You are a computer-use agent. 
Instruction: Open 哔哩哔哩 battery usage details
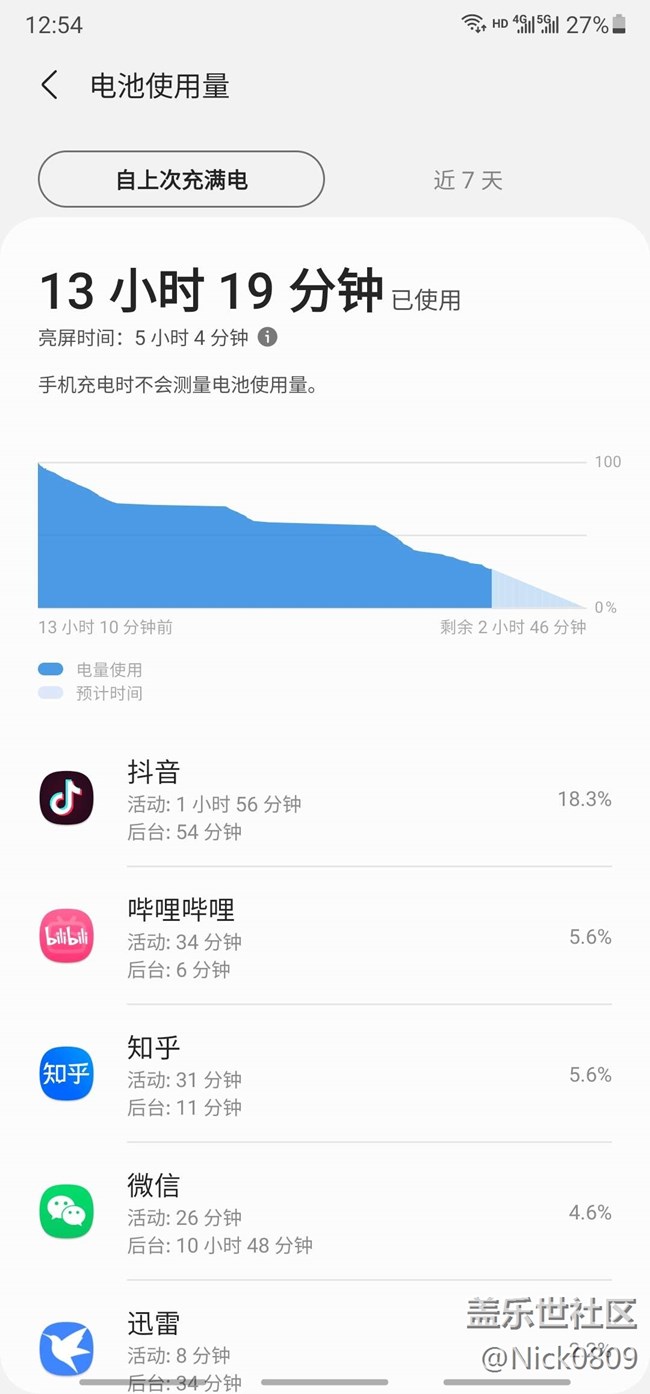[x=325, y=936]
